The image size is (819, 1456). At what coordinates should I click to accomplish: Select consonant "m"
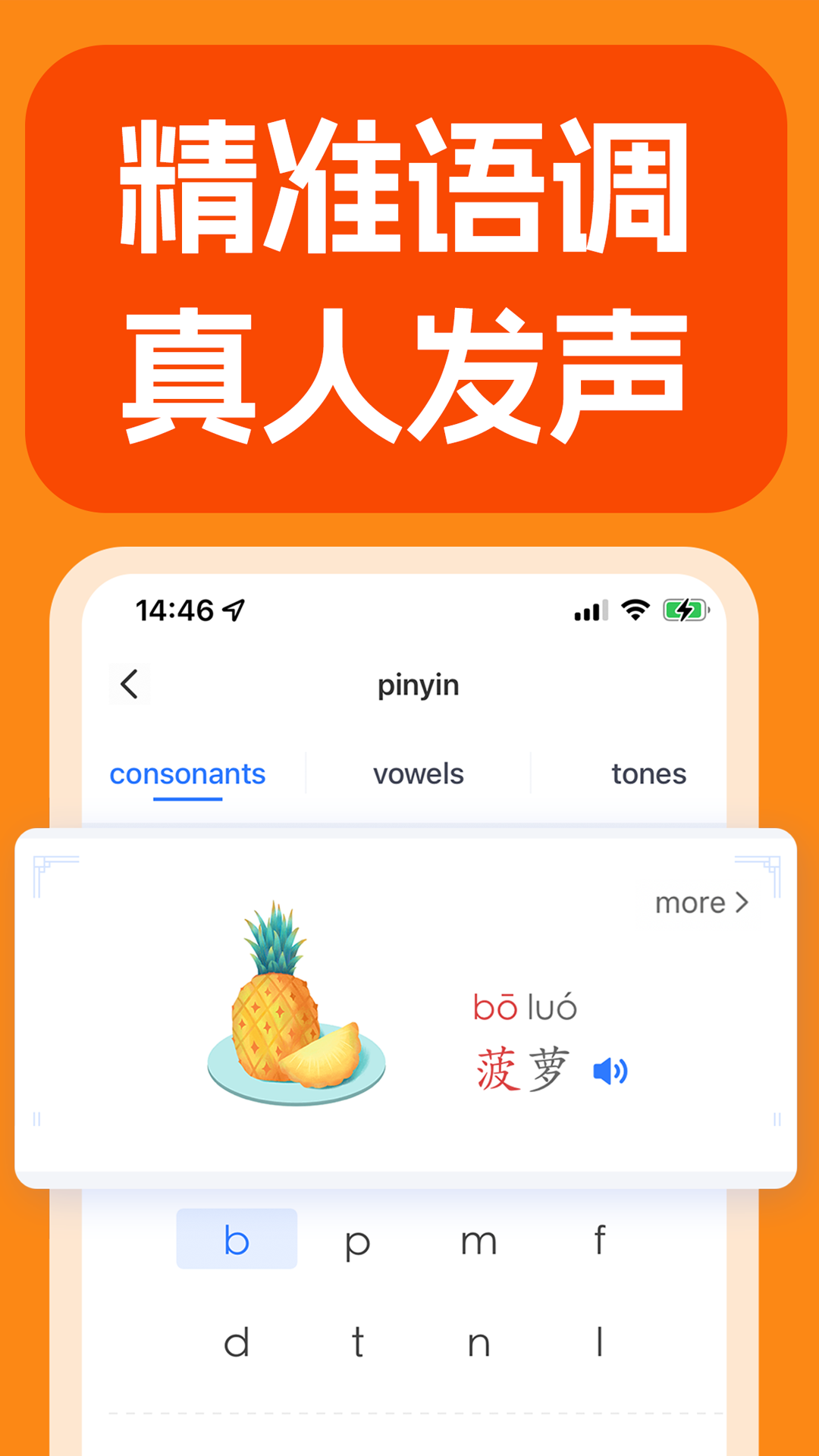(x=479, y=1241)
